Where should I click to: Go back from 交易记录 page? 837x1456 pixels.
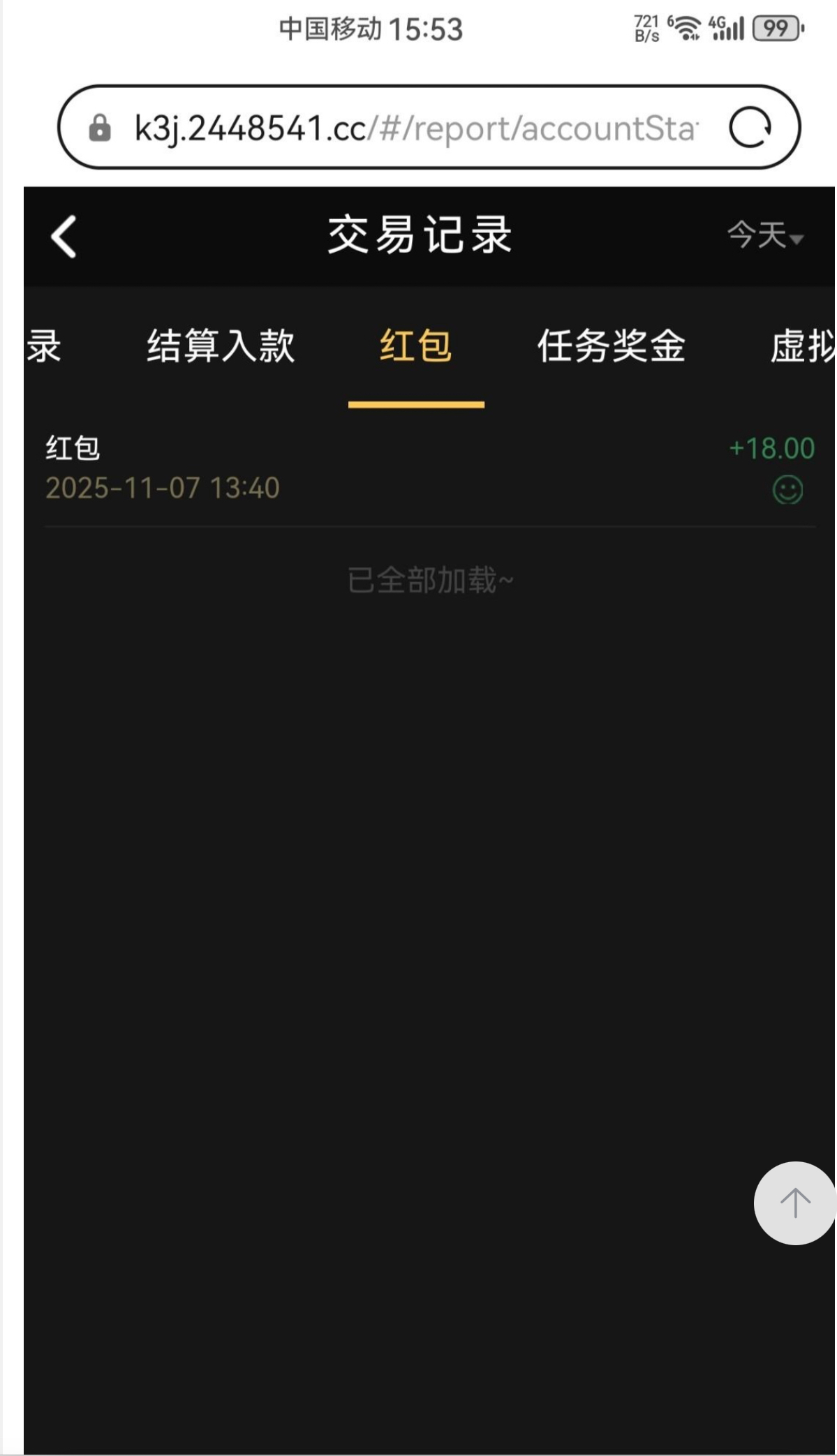[x=64, y=237]
